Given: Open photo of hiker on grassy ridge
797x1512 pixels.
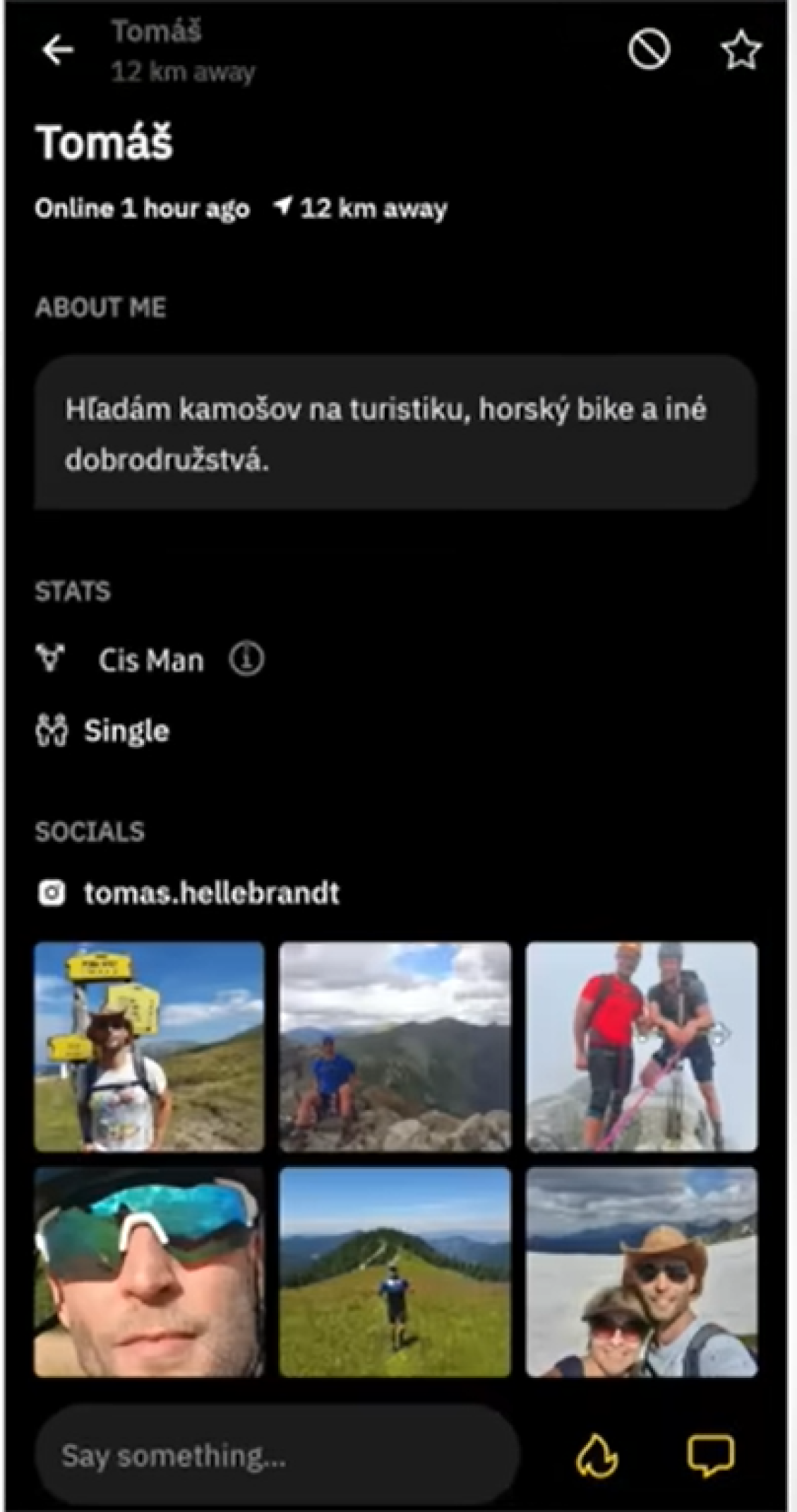Looking at the screenshot, I should click(x=395, y=1272).
